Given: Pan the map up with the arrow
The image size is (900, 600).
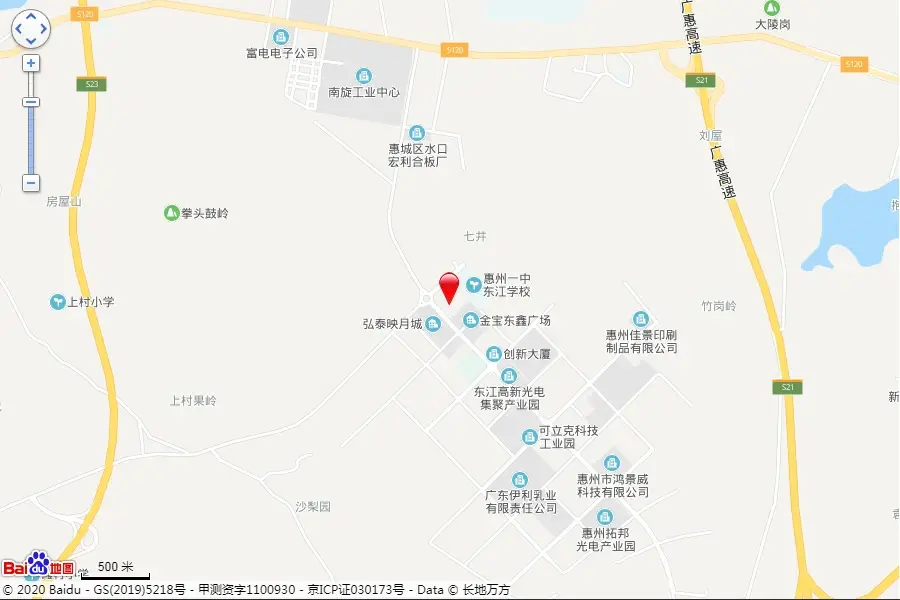Looking at the screenshot, I should tap(31, 16).
